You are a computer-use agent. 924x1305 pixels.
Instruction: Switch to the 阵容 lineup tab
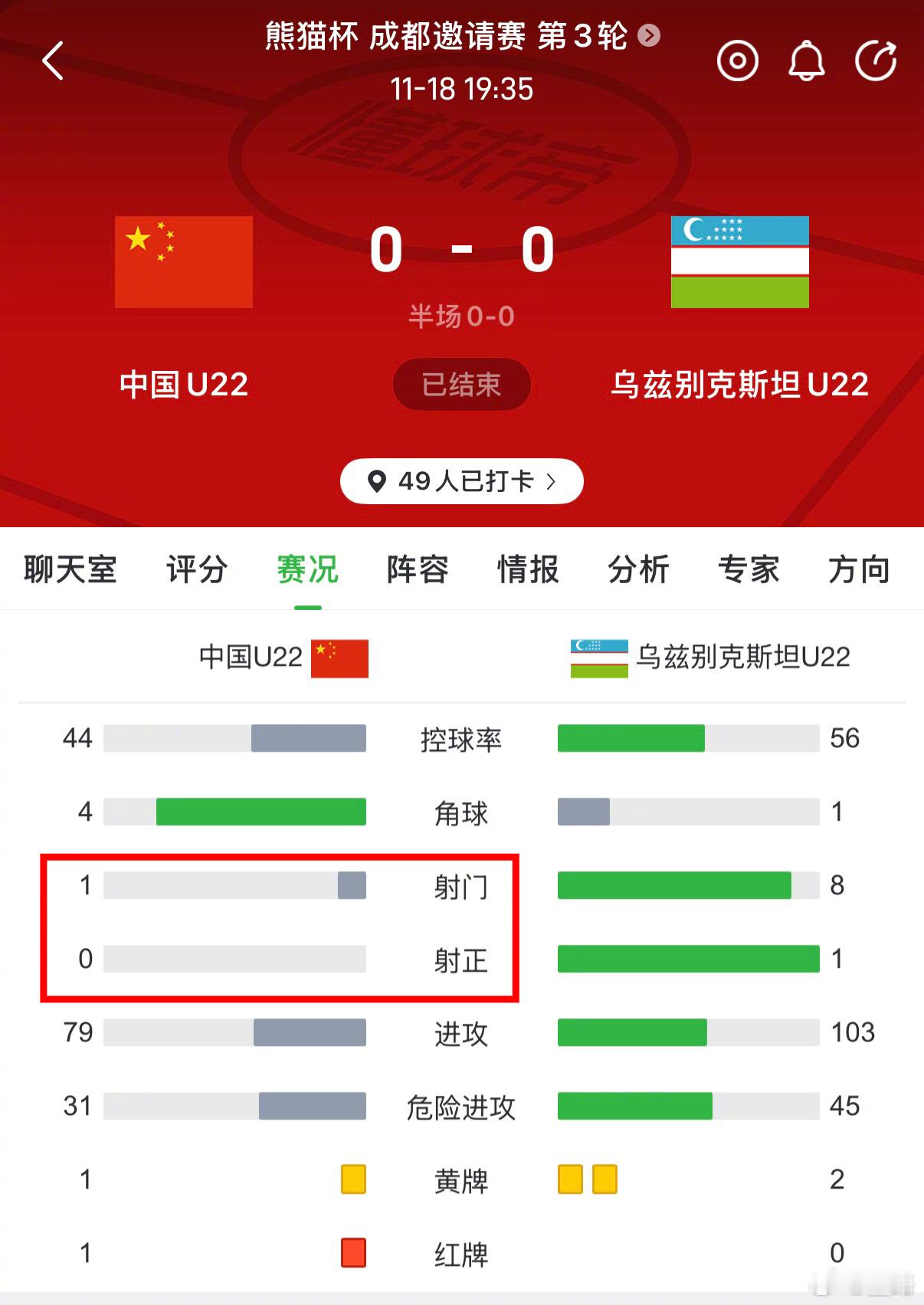(x=416, y=569)
